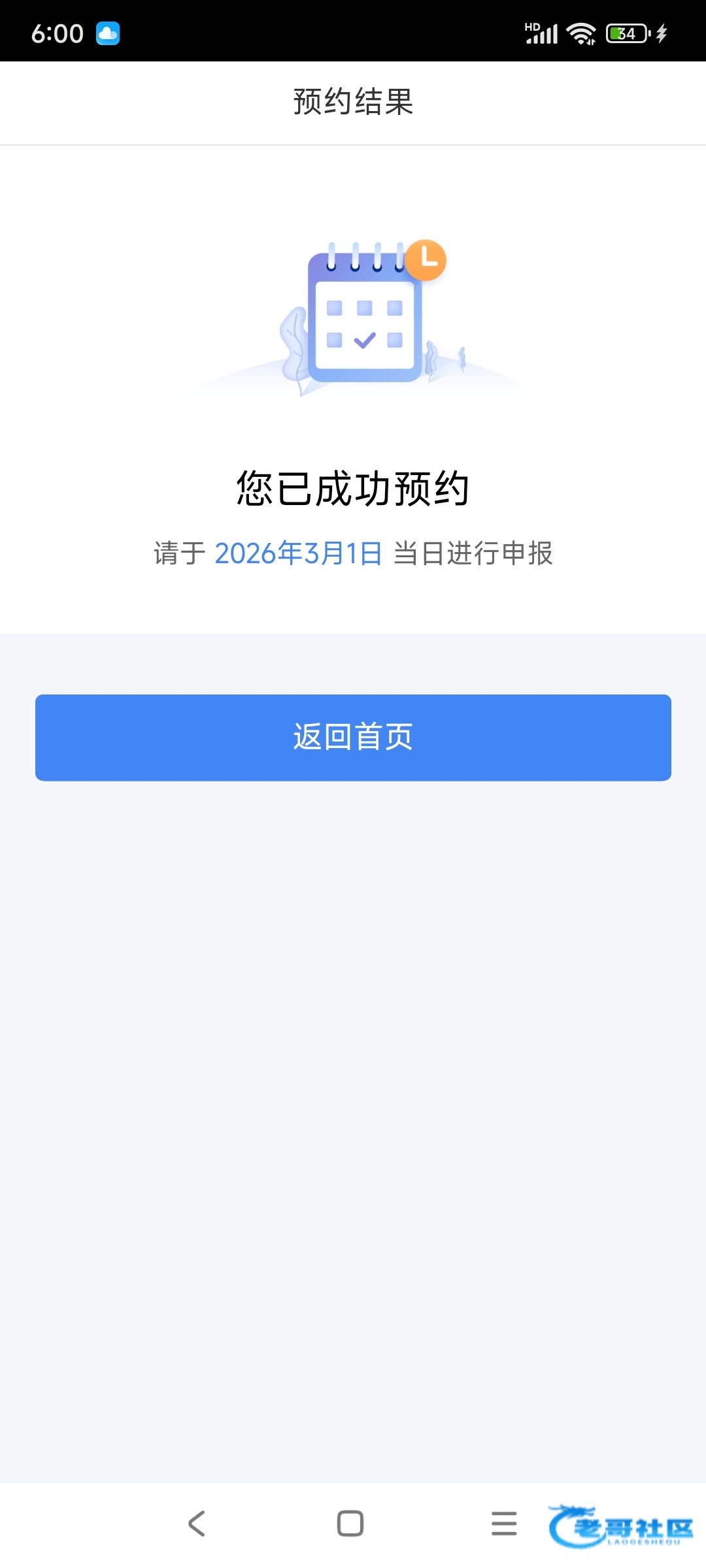Tap the 返回首页 button
The width and height of the screenshot is (706, 1568).
(353, 738)
